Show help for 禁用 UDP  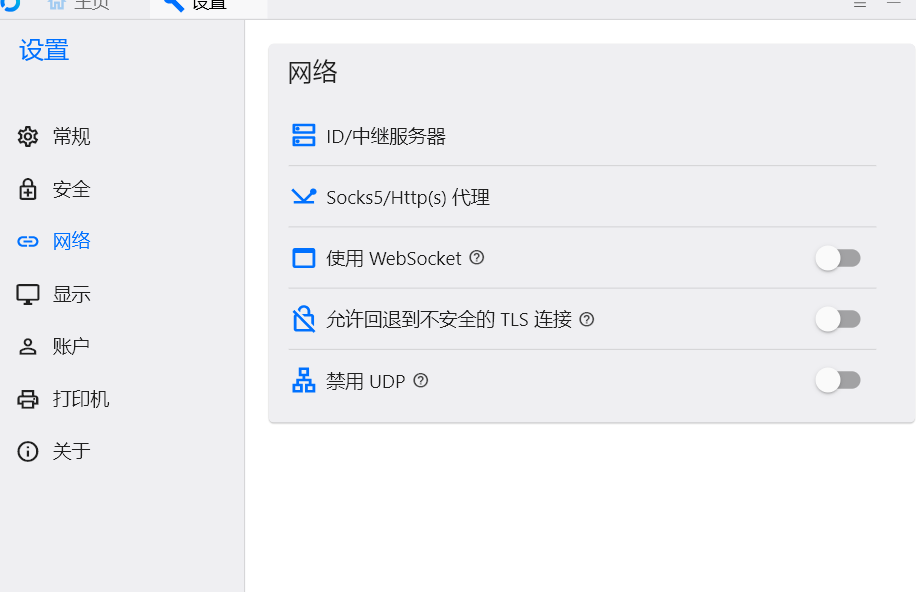point(421,380)
